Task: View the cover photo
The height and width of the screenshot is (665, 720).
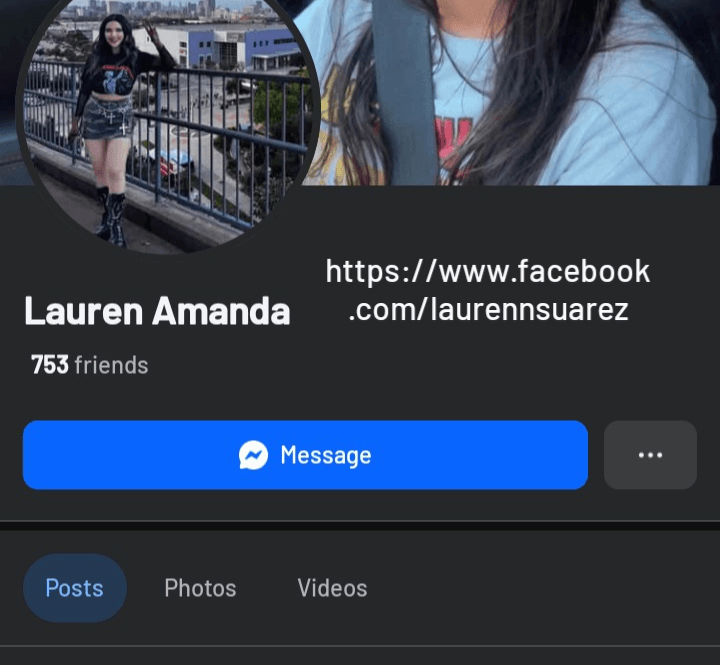Action: pyautogui.click(x=520, y=90)
